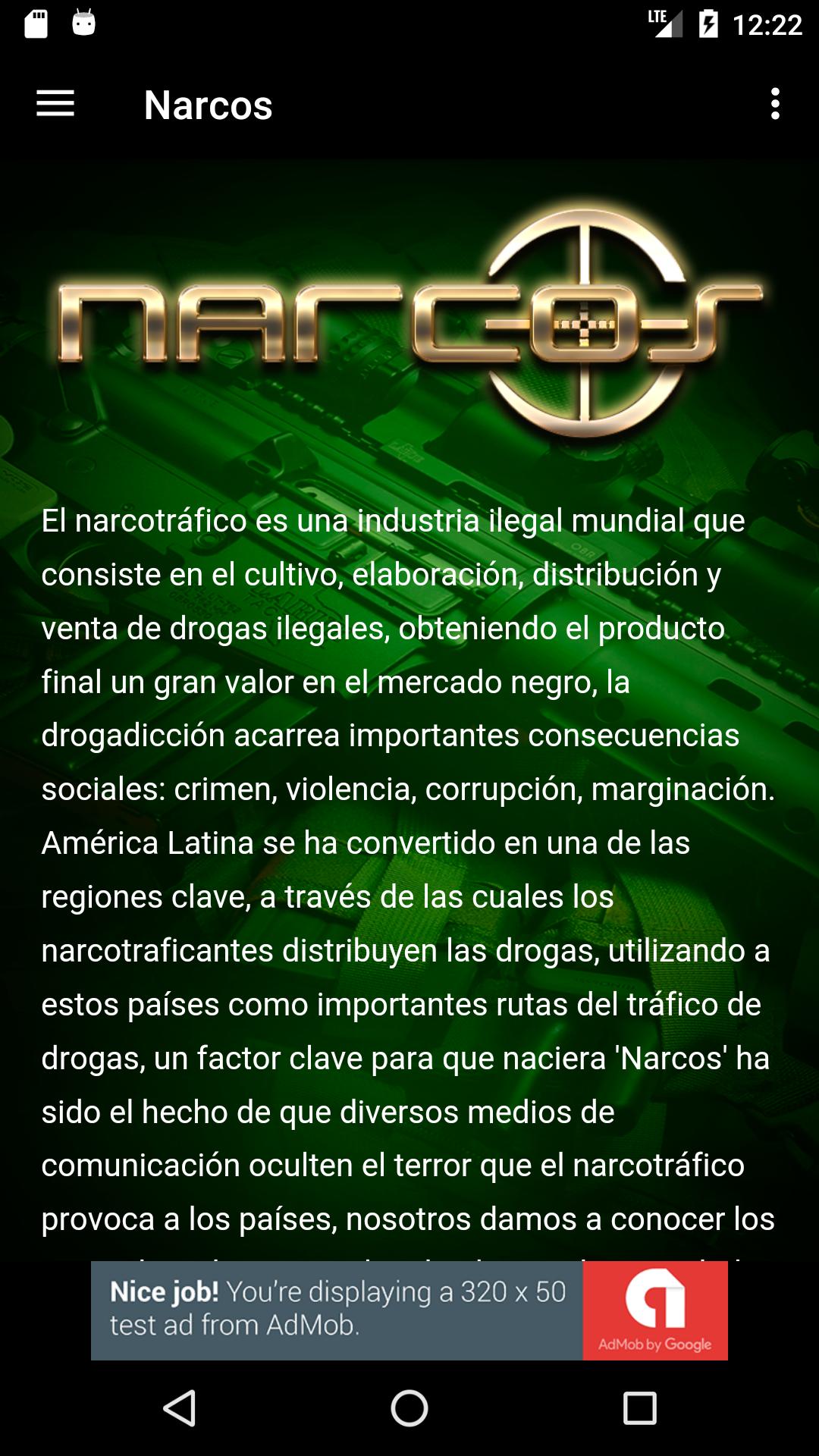
Task: Open the overflow menu
Action: [x=774, y=104]
